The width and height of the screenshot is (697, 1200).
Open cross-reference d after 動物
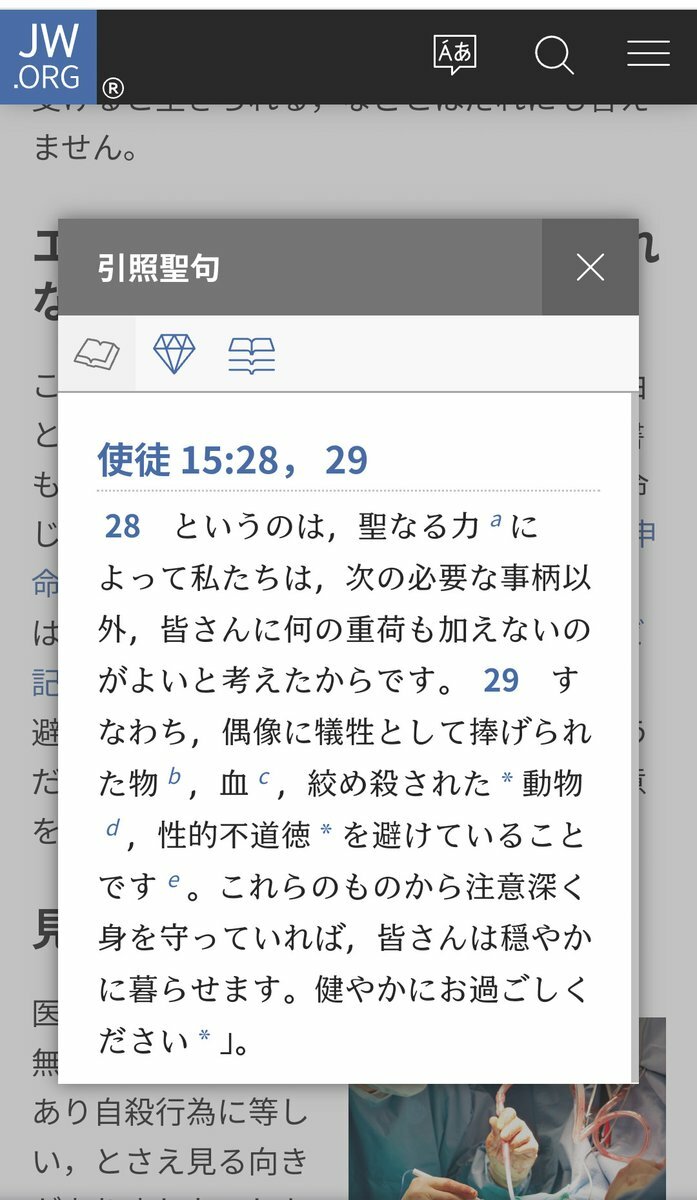pos(113,828)
